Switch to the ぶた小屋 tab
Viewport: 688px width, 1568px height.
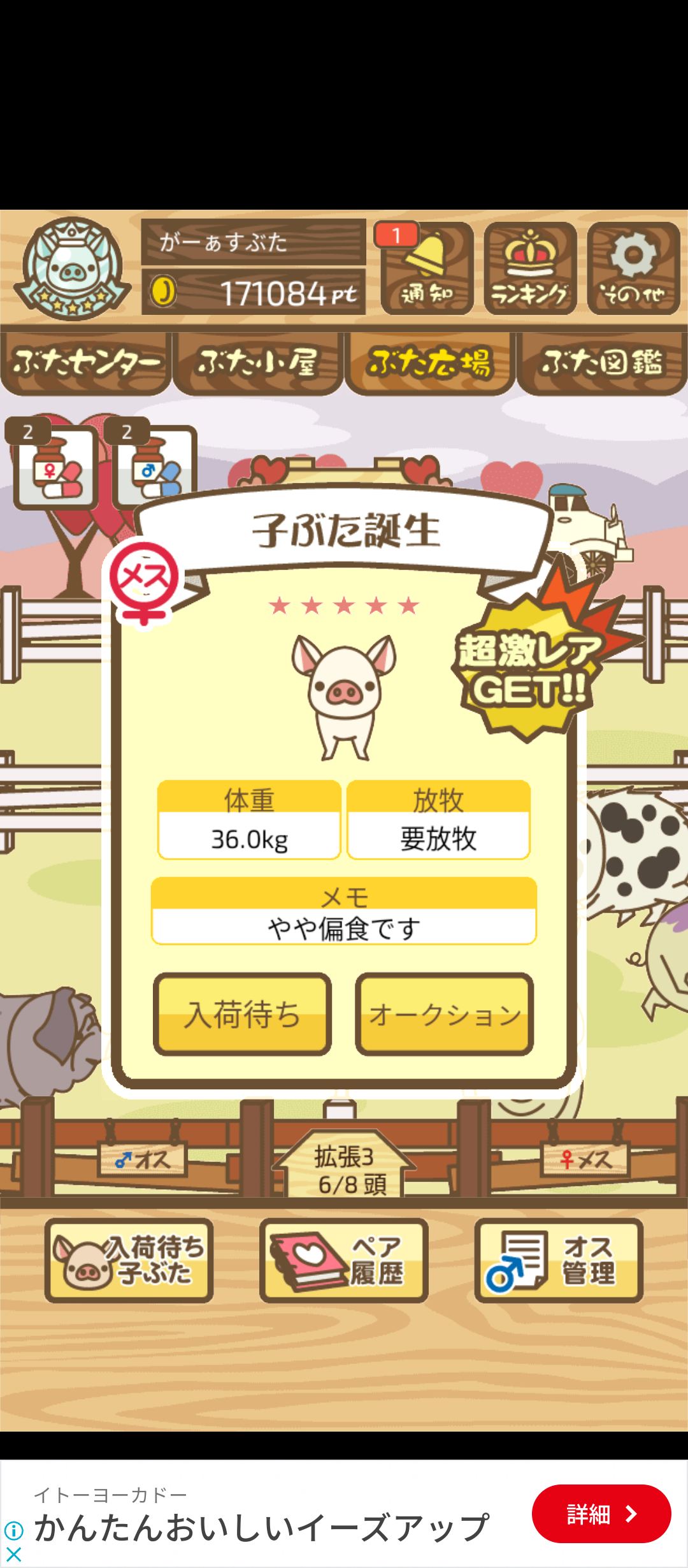[x=258, y=362]
